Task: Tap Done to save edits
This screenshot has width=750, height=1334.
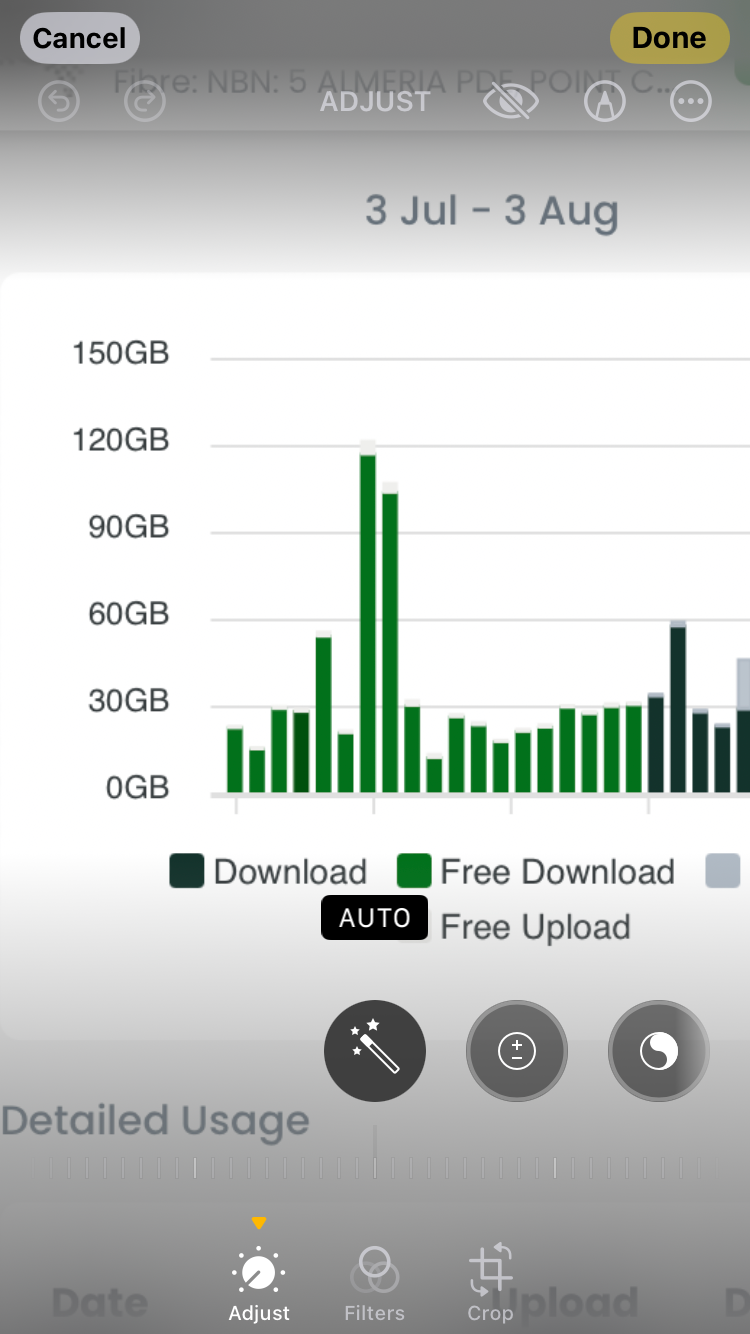Action: [x=669, y=39]
